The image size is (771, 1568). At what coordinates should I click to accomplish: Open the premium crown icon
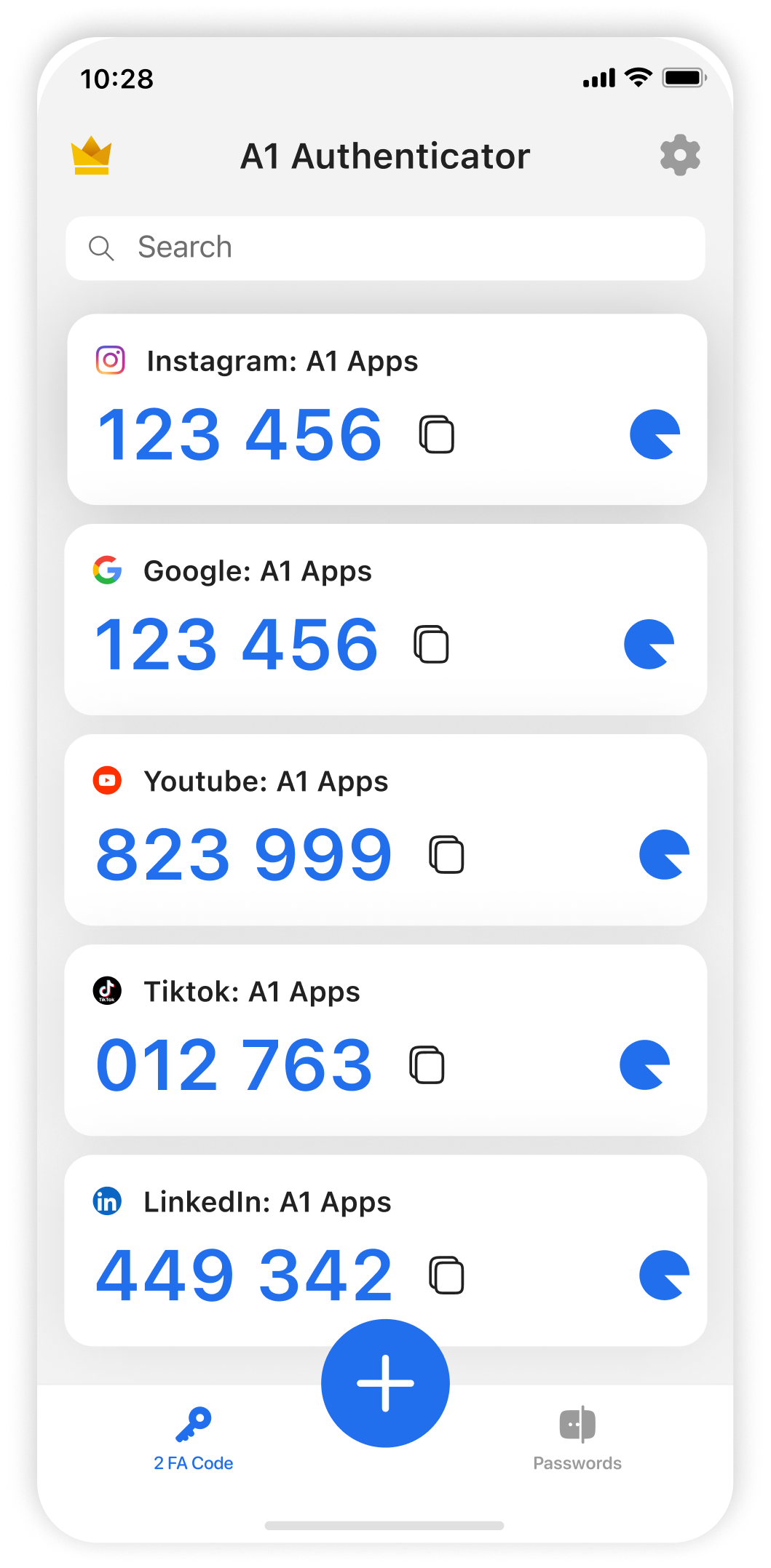(90, 154)
